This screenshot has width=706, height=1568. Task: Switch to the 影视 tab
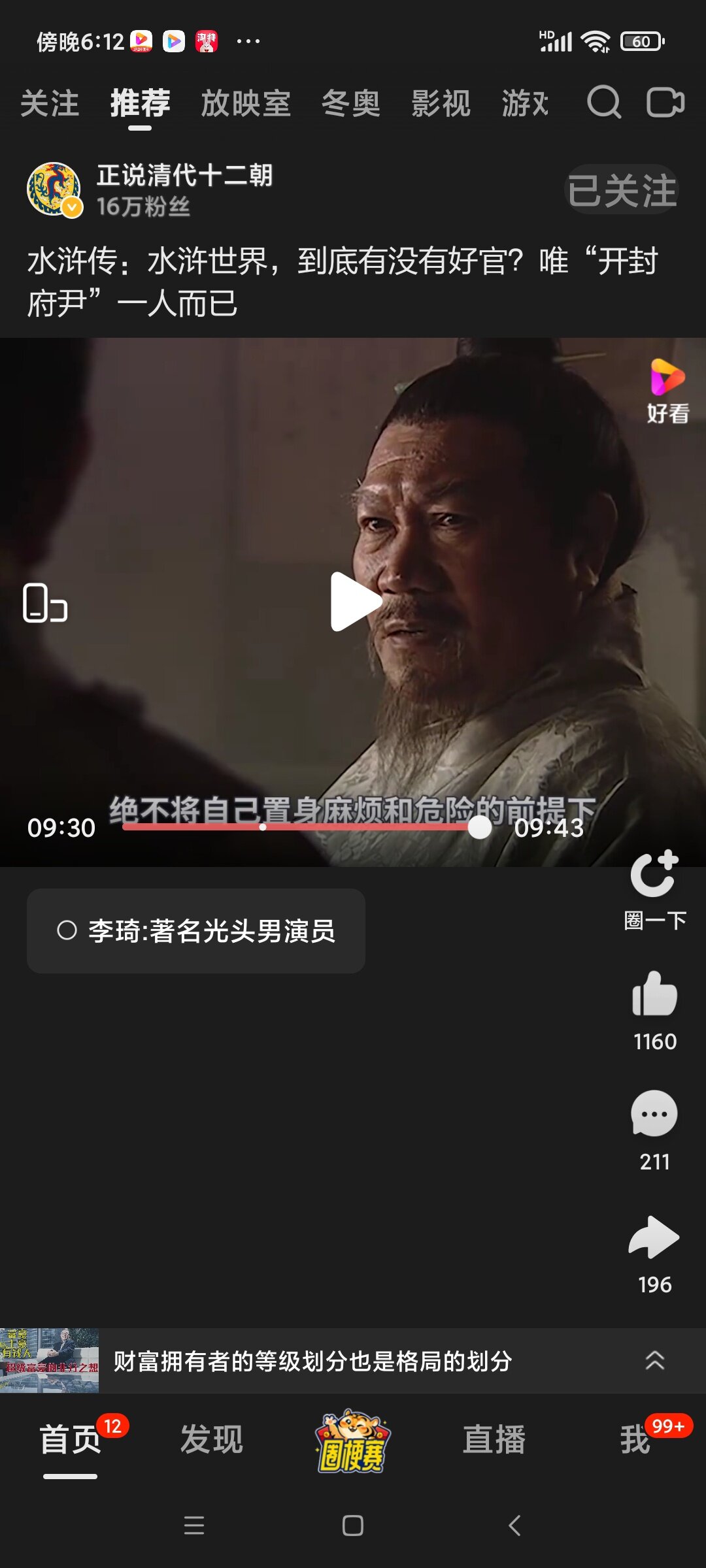click(441, 103)
